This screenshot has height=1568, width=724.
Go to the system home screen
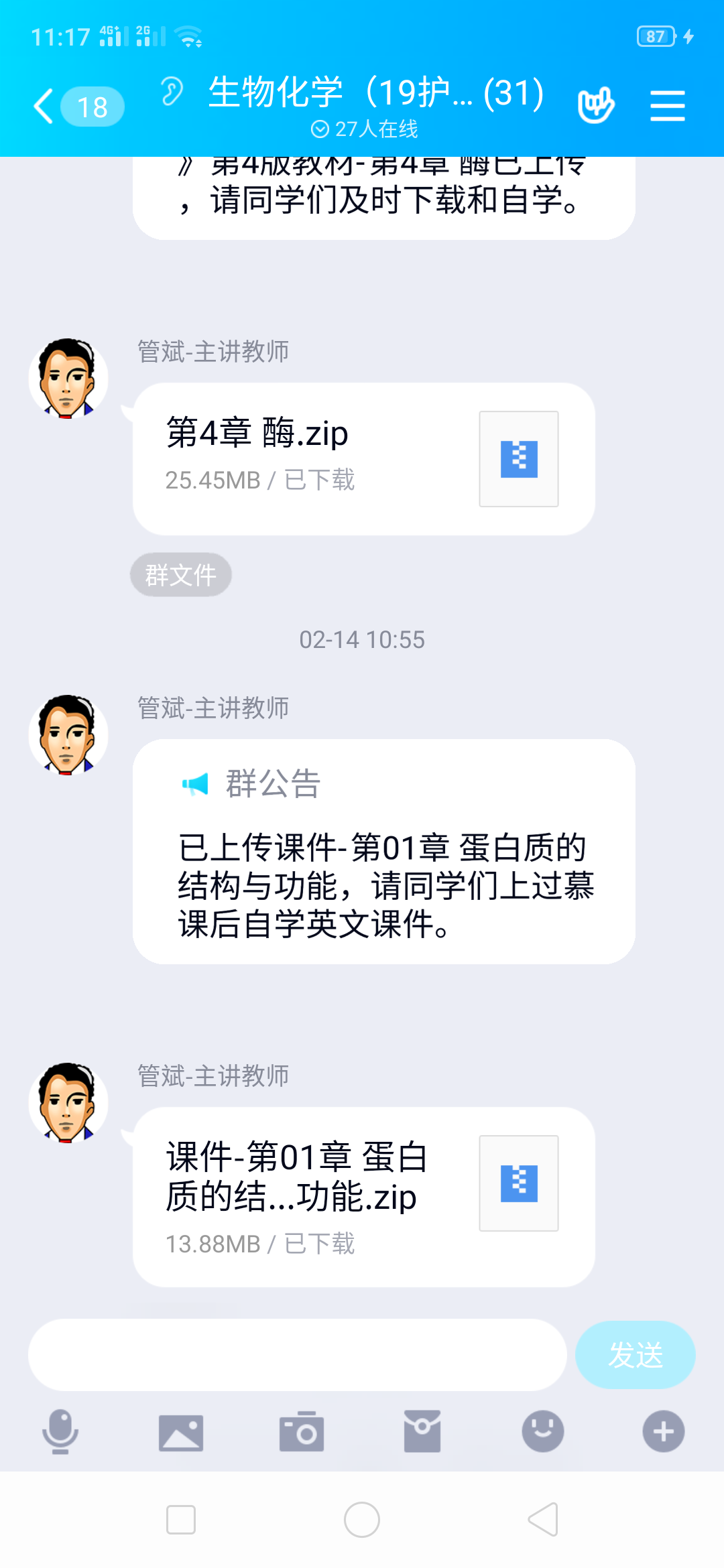[362, 1520]
